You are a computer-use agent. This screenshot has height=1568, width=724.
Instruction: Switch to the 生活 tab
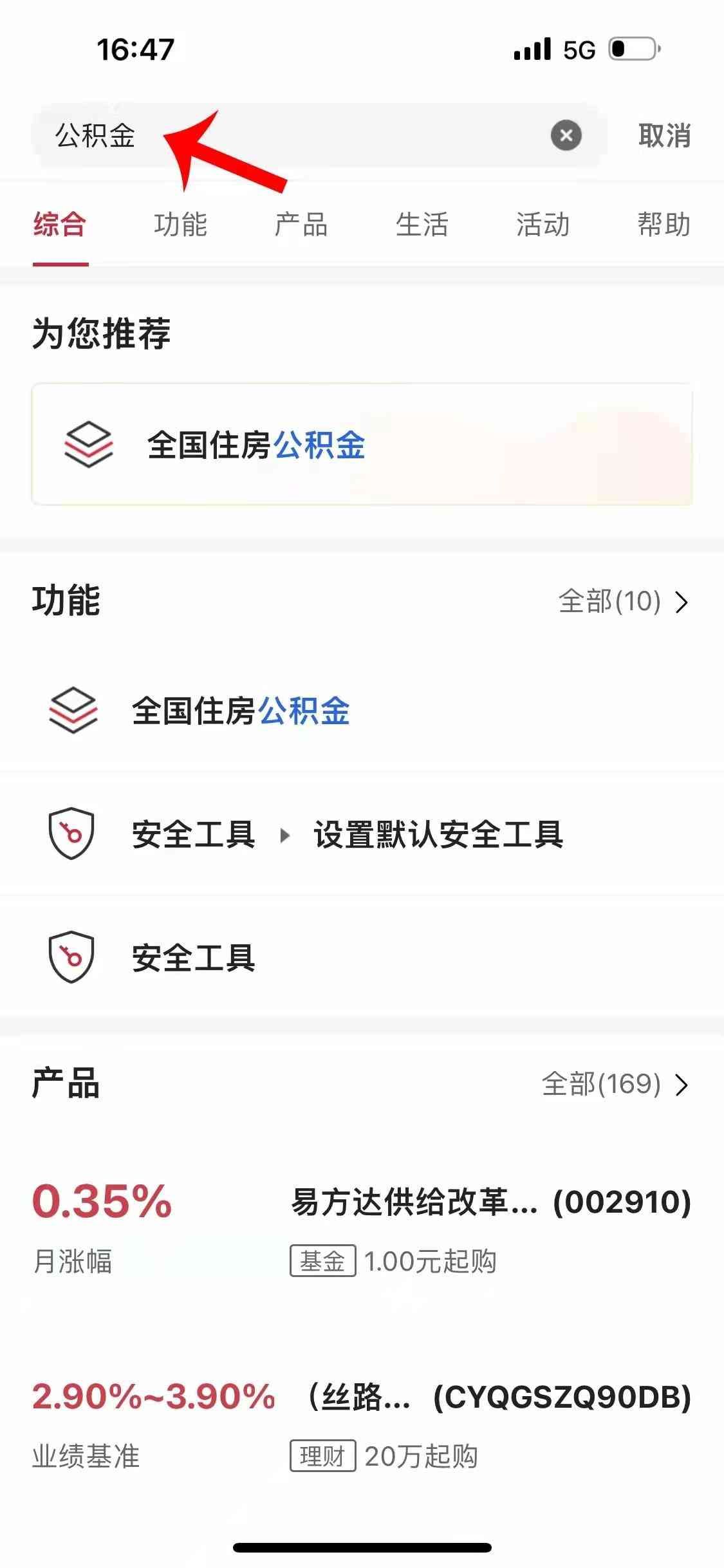point(422,225)
